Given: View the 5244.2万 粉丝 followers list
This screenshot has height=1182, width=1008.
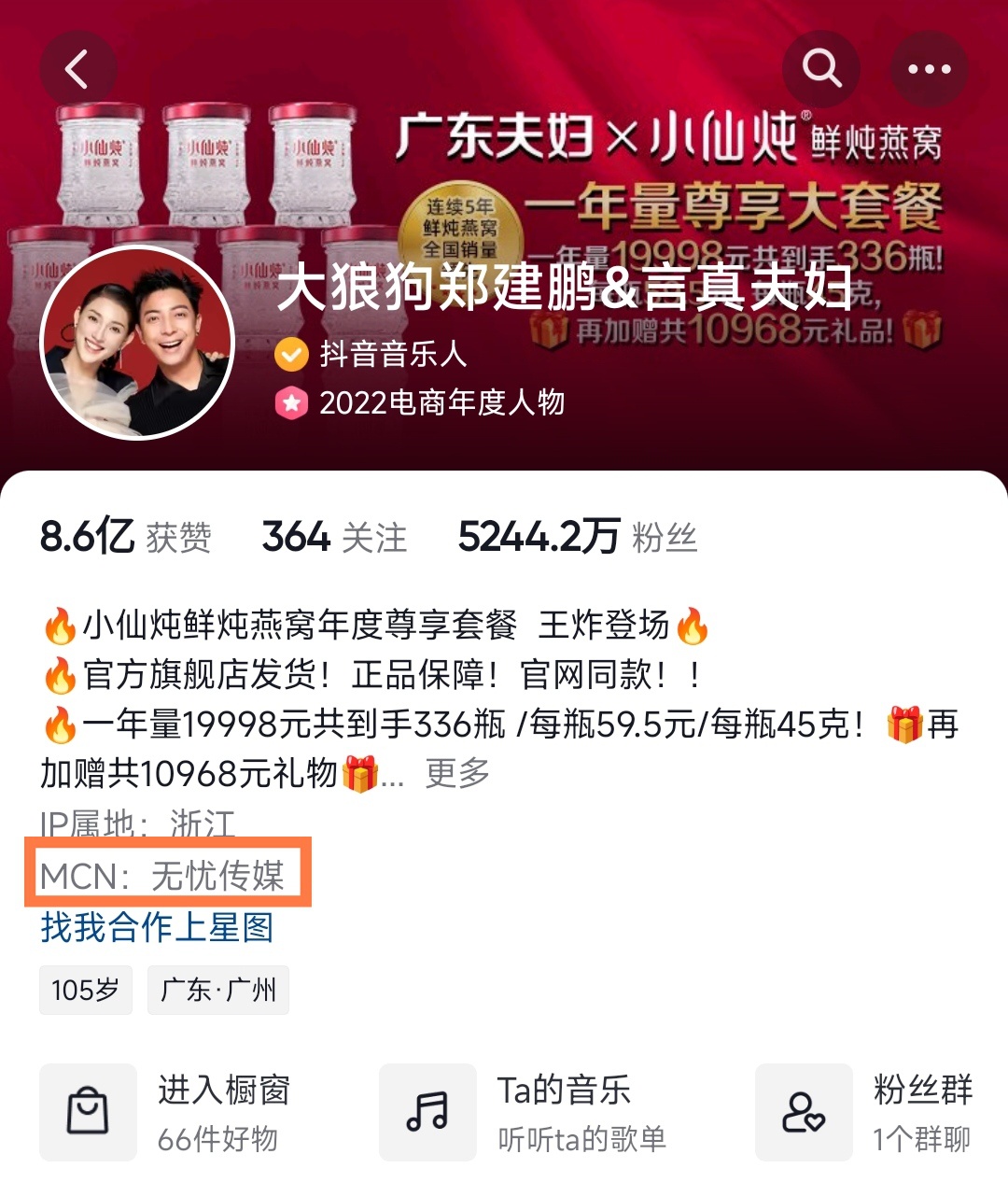Looking at the screenshot, I should tap(577, 537).
